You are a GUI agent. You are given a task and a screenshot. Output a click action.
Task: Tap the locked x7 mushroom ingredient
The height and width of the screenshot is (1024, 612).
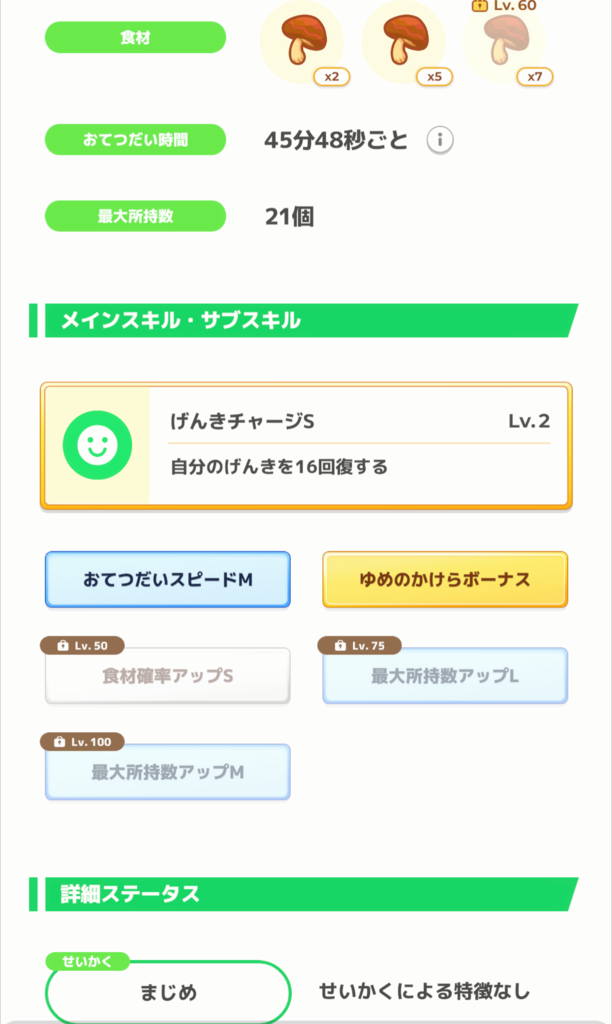[x=506, y=42]
